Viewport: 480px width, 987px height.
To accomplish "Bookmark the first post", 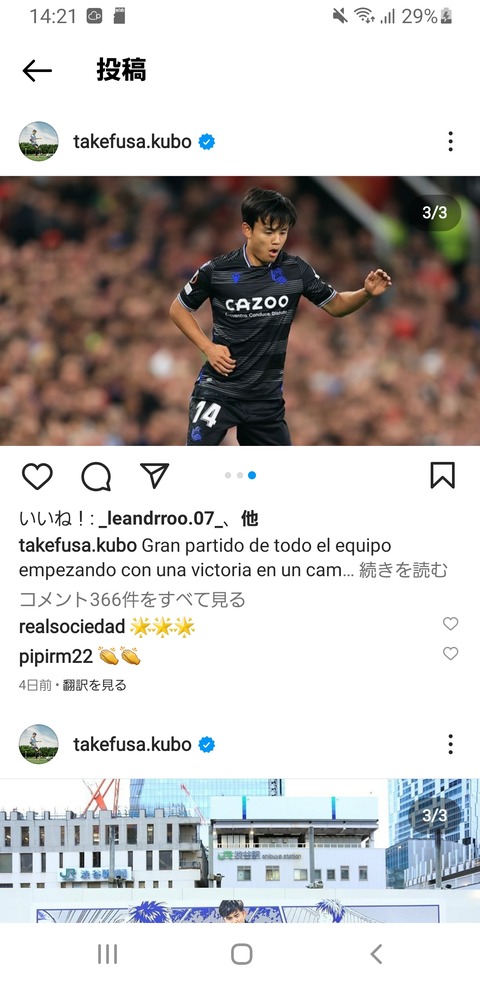I will (x=442, y=475).
